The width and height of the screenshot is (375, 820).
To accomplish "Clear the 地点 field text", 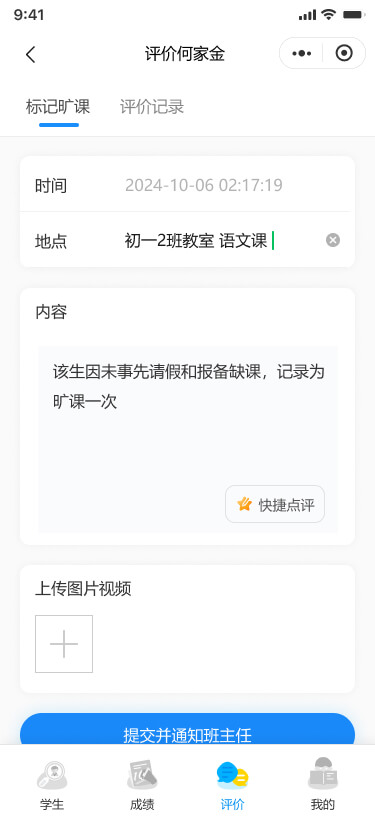I will pyautogui.click(x=333, y=240).
